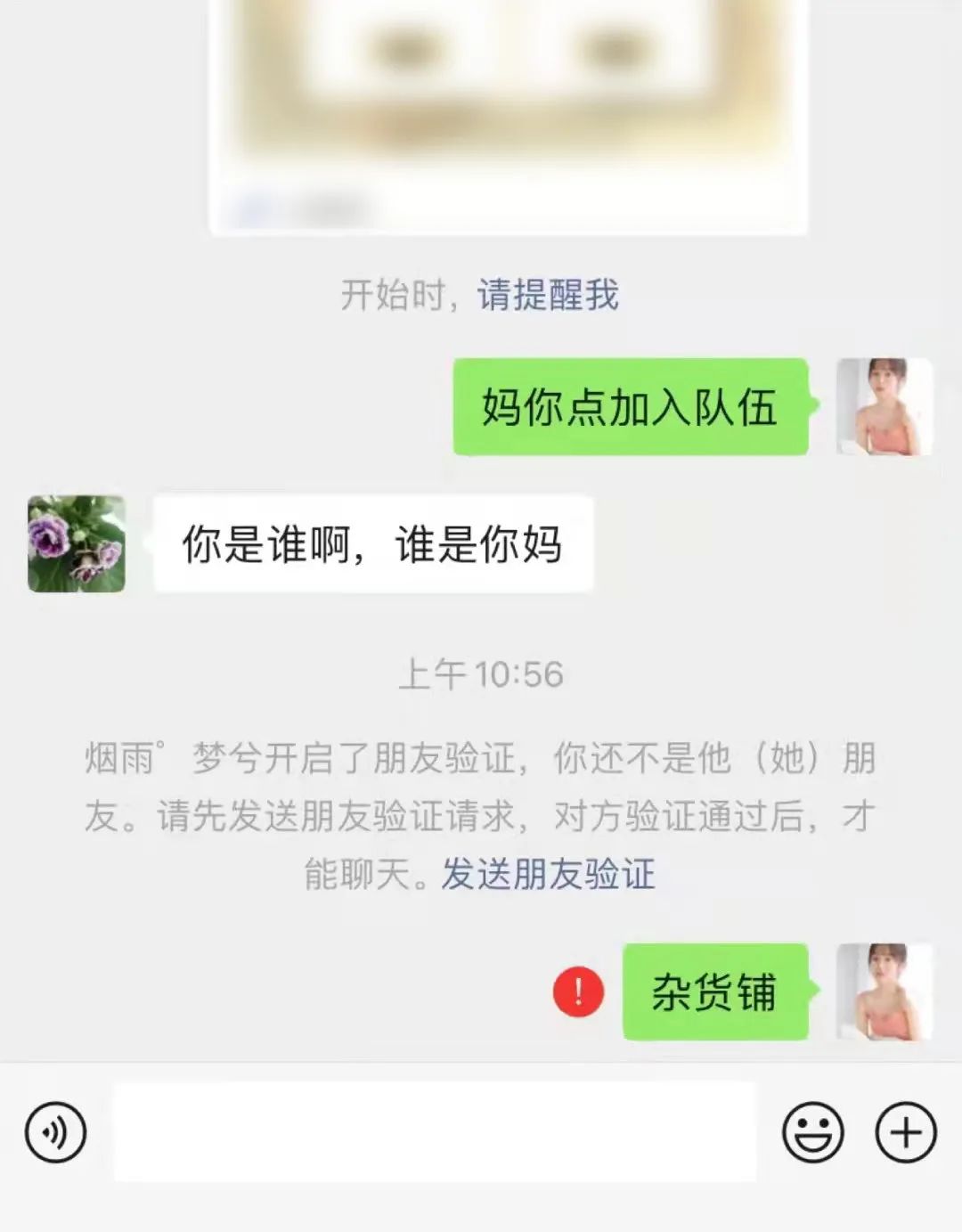The height and width of the screenshot is (1232, 962).
Task: Tap the smiley face to switch to stickers
Action: [812, 1130]
